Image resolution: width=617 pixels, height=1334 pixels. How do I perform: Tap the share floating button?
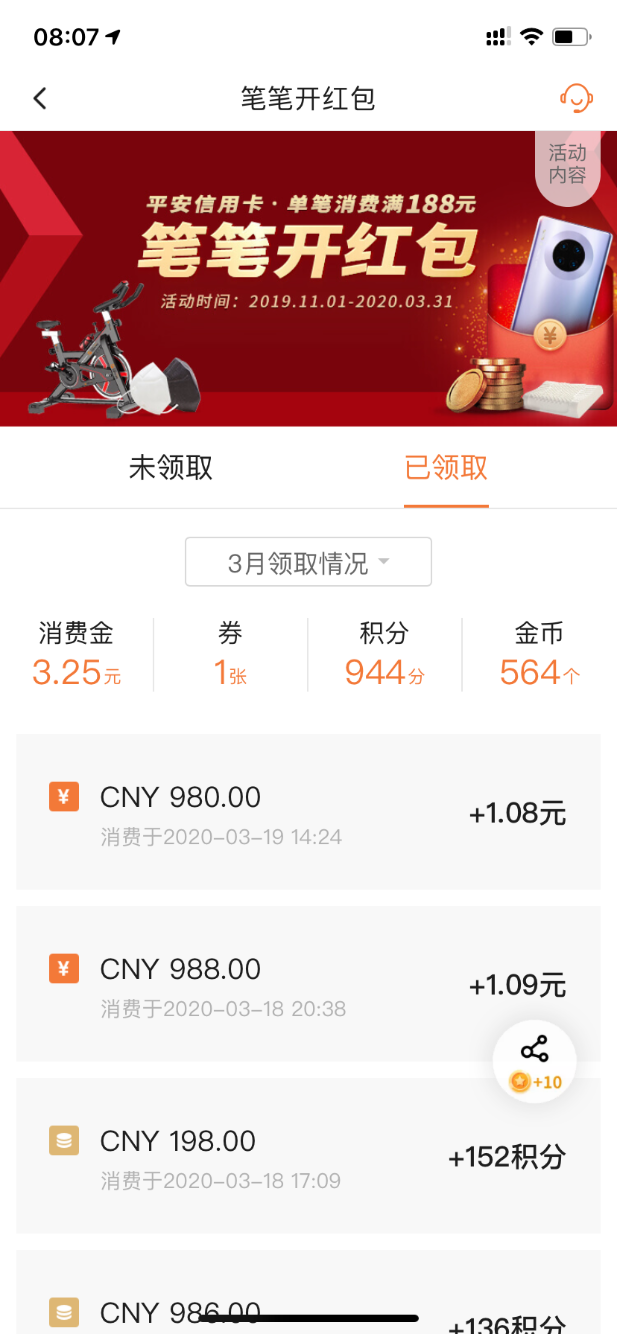point(535,1061)
